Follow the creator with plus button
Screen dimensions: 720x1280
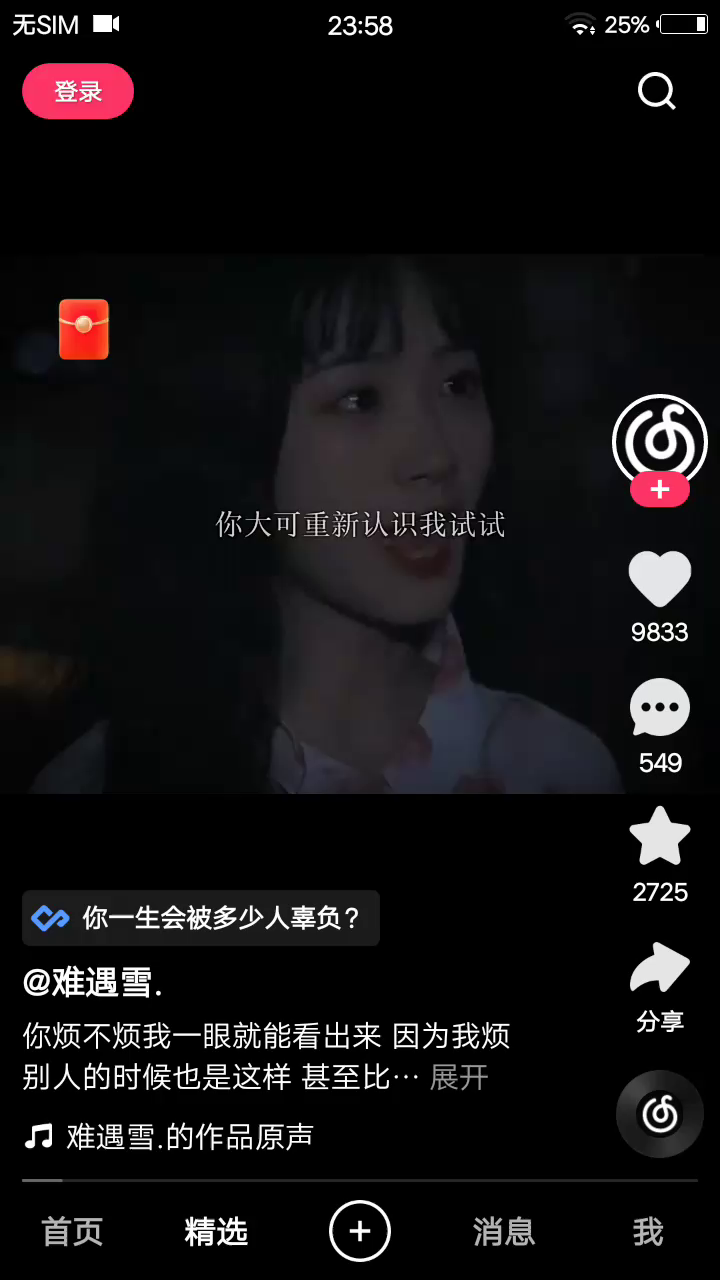click(x=660, y=490)
